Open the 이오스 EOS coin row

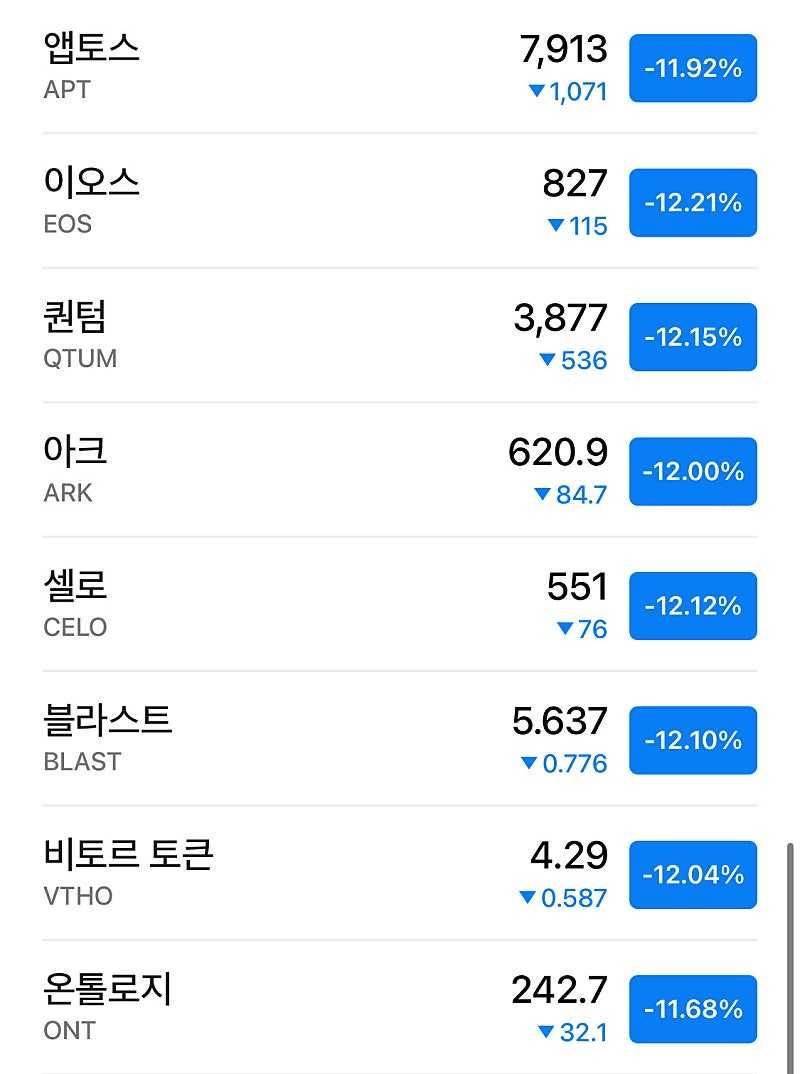tap(300, 201)
